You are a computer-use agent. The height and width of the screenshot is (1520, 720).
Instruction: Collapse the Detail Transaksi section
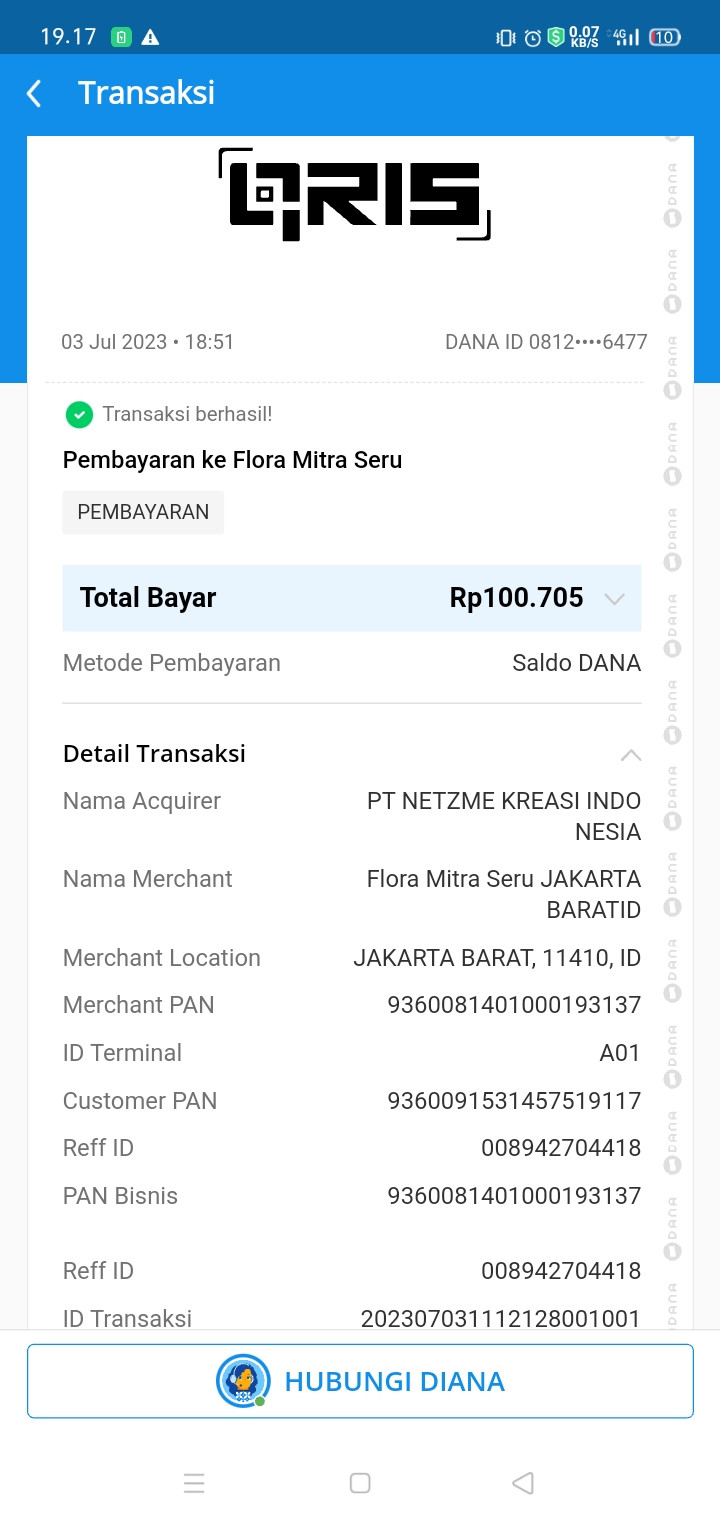(x=630, y=755)
